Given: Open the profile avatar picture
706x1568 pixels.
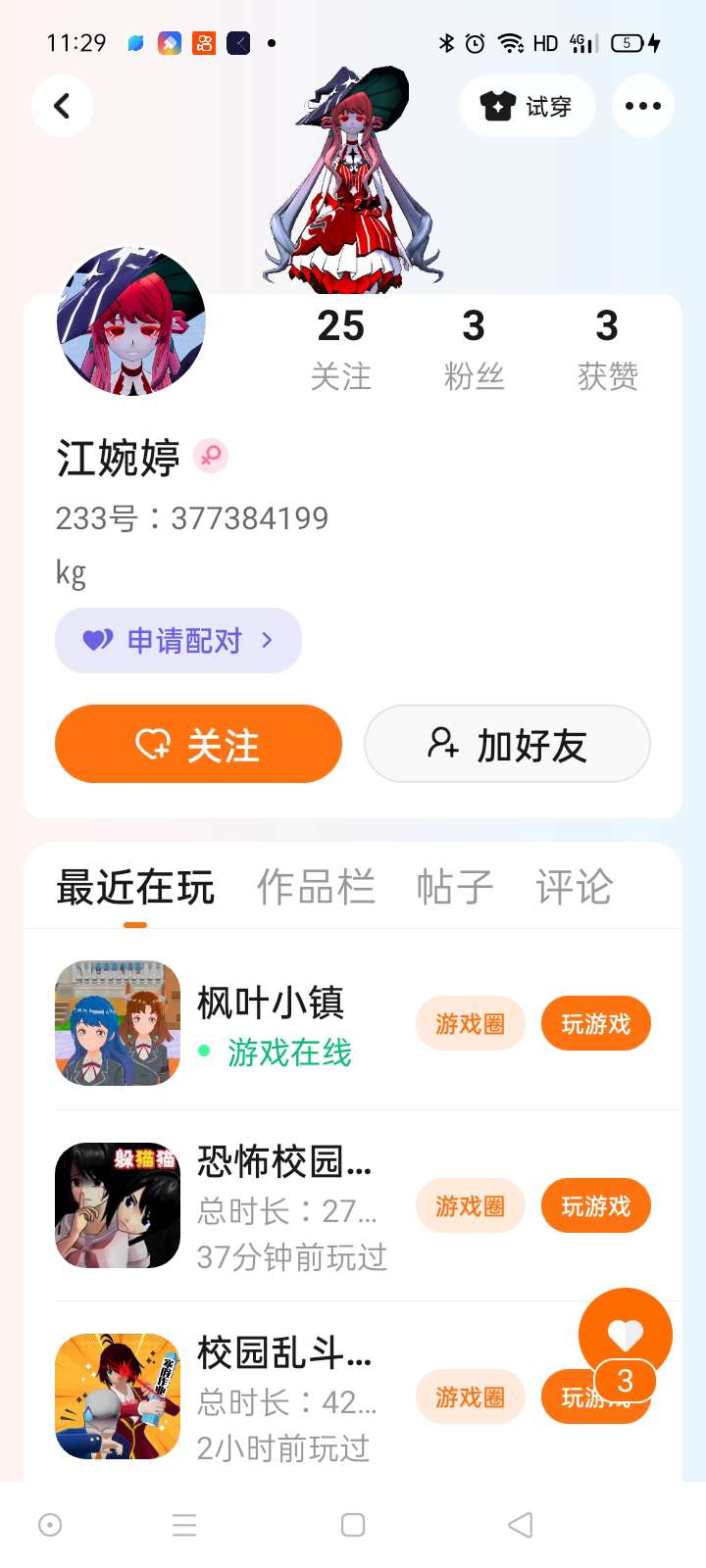Looking at the screenshot, I should click(x=131, y=320).
